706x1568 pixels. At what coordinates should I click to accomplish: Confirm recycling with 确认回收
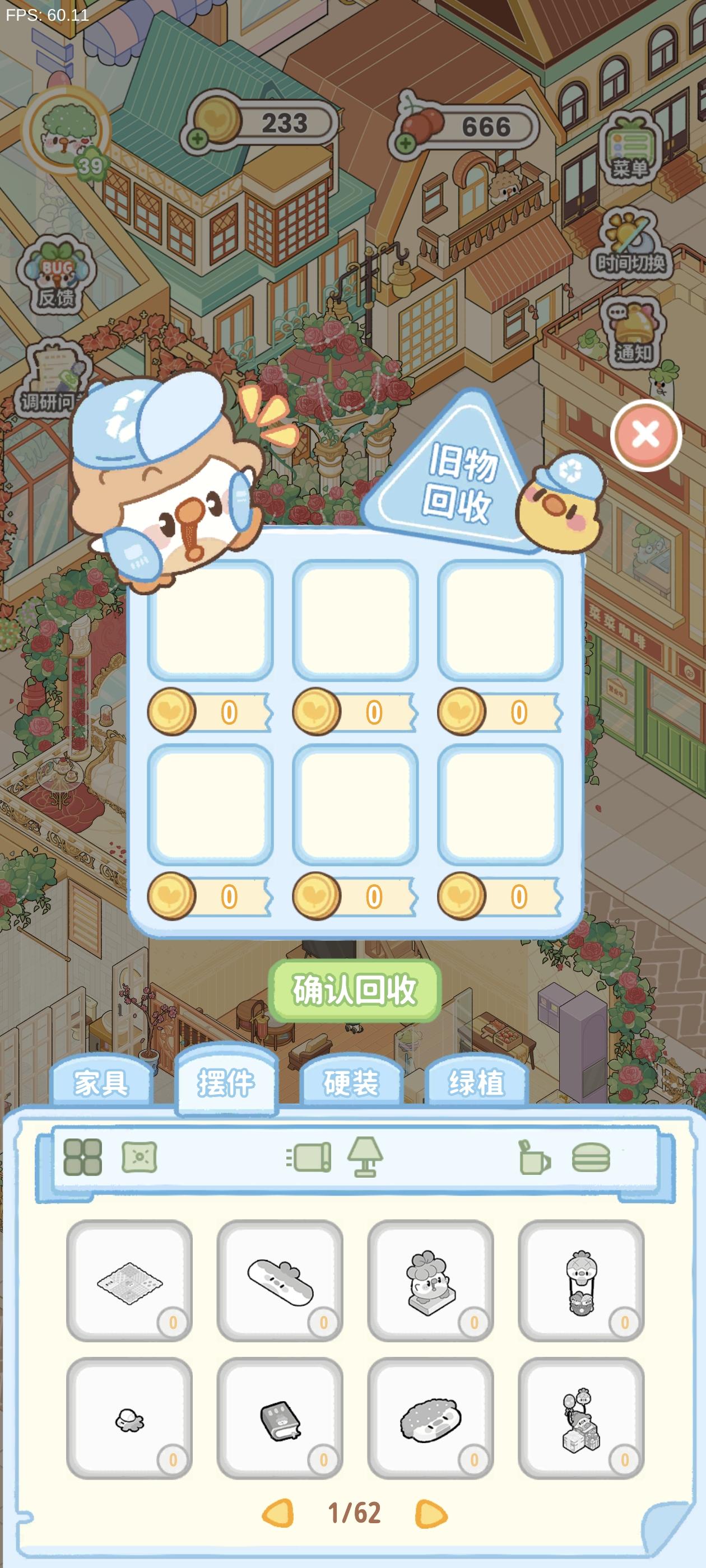tap(354, 990)
